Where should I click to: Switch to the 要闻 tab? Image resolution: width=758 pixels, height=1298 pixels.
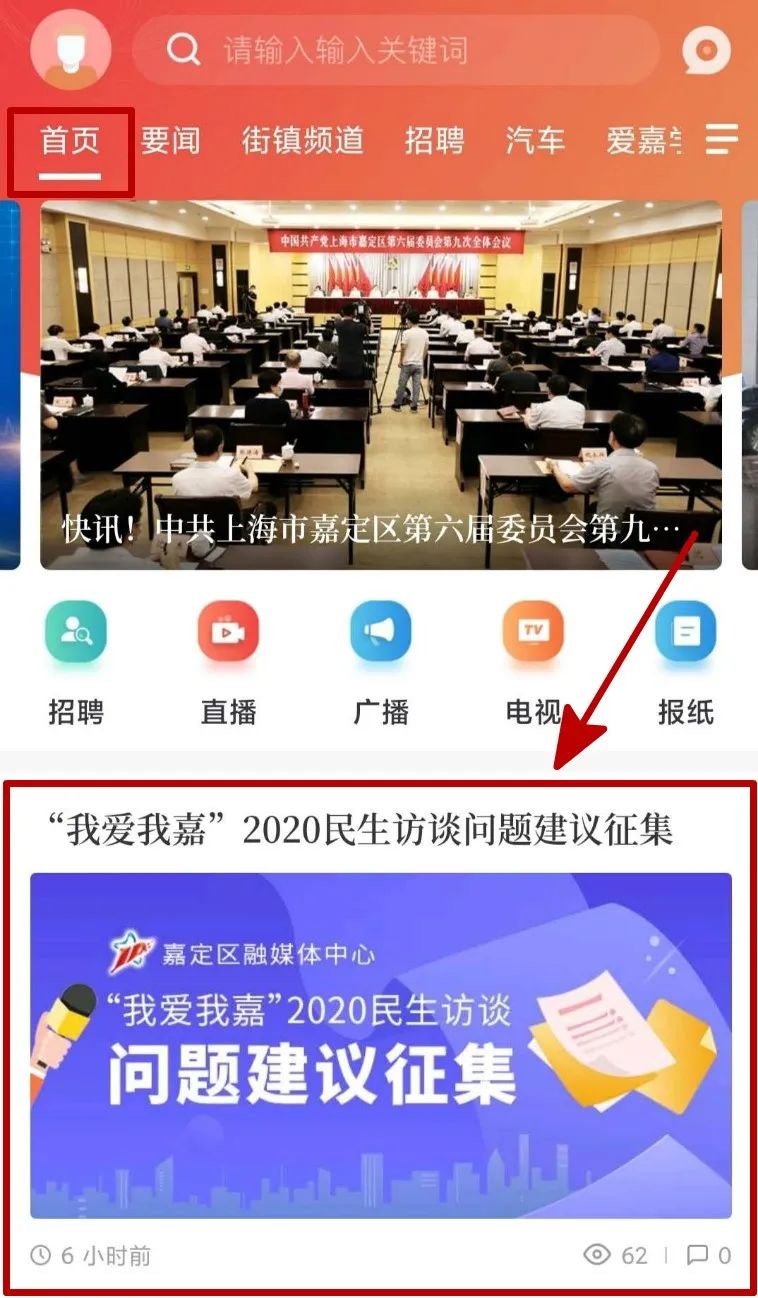[x=170, y=141]
